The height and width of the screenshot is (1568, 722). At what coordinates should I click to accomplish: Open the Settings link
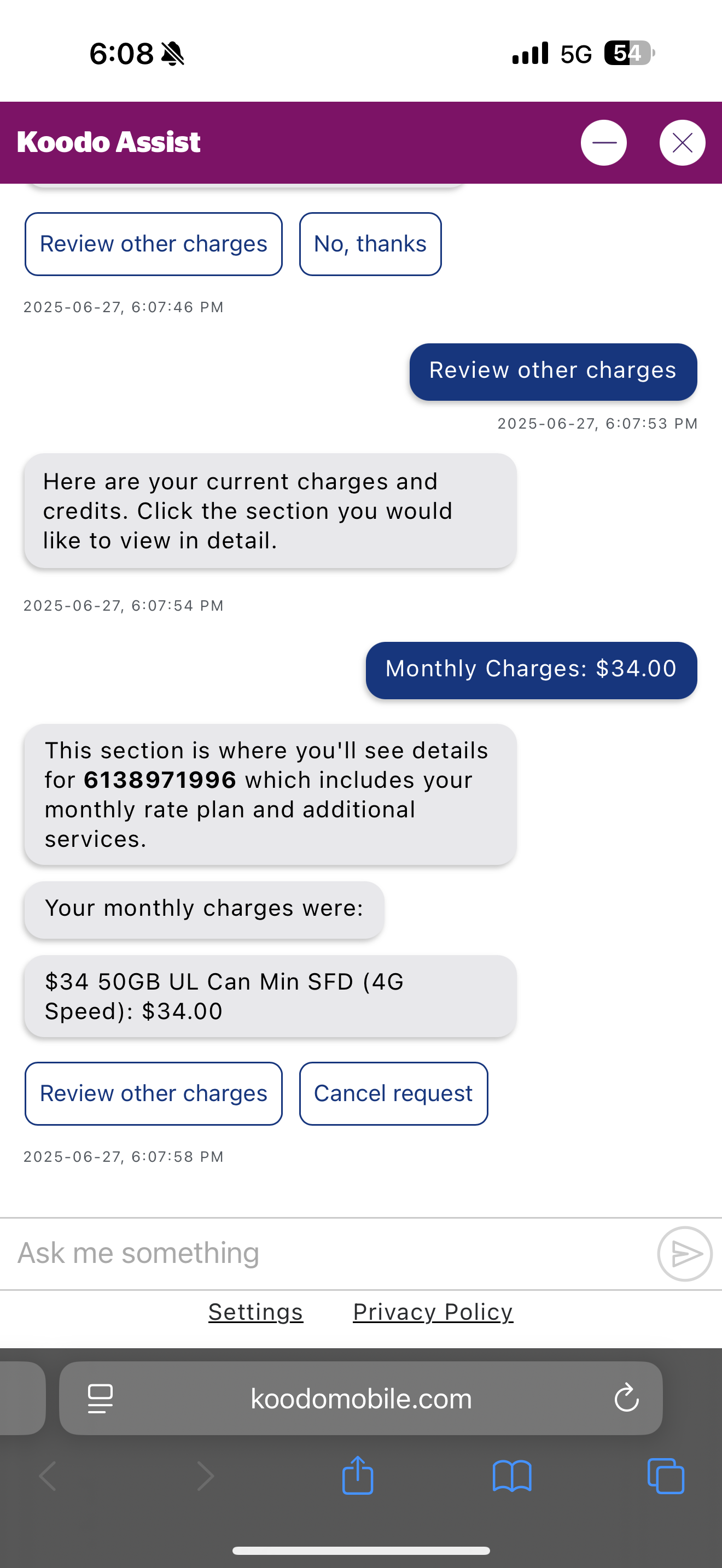coord(255,1312)
